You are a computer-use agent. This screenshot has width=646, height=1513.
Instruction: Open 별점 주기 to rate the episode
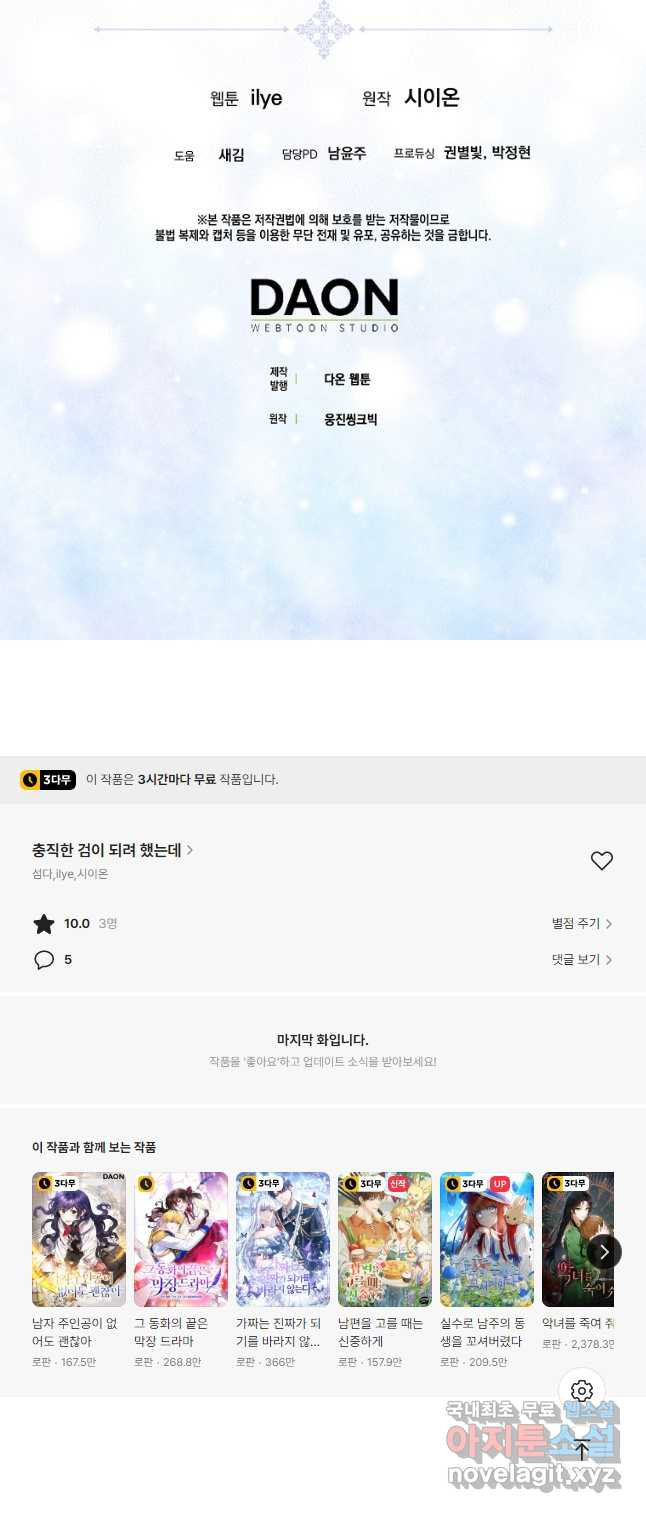point(581,924)
